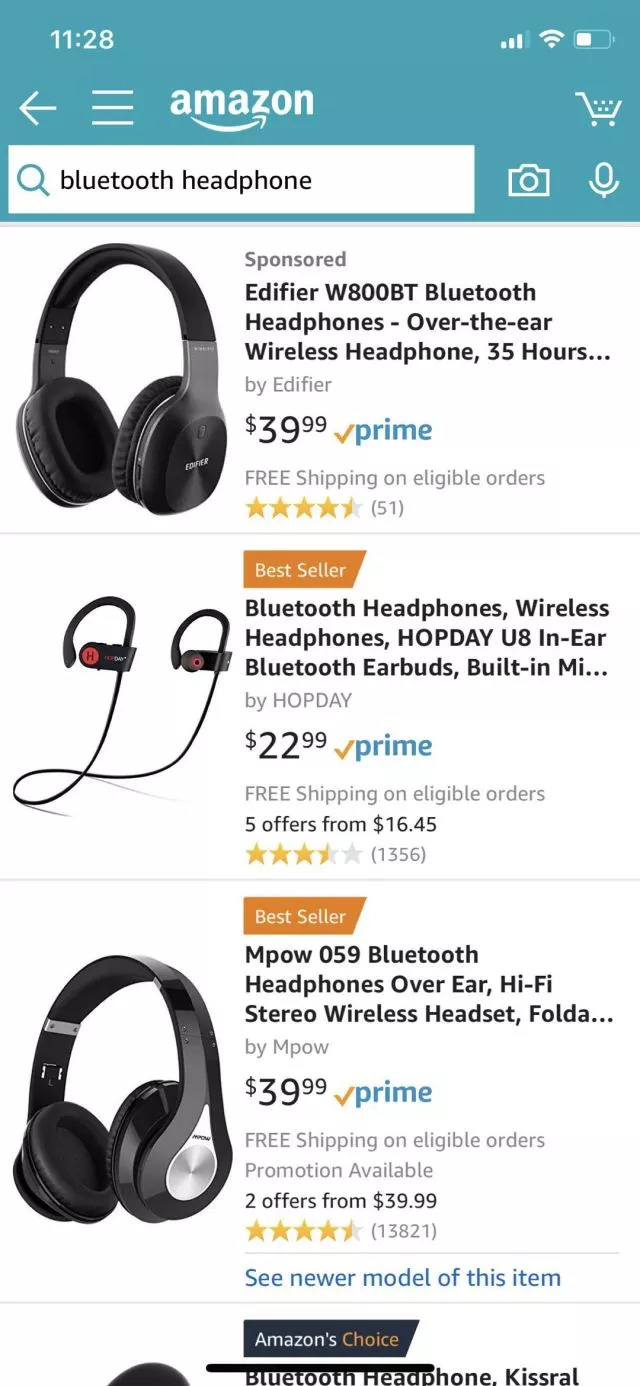Open the shopping cart
Image resolution: width=640 pixels, height=1386 pixels.
tap(598, 107)
